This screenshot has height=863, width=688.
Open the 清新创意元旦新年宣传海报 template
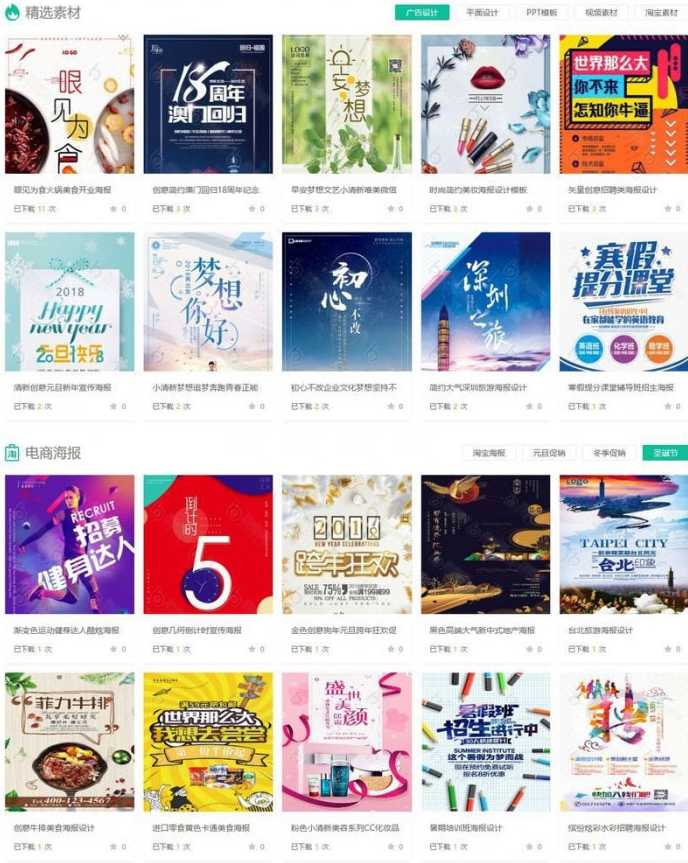coord(69,302)
